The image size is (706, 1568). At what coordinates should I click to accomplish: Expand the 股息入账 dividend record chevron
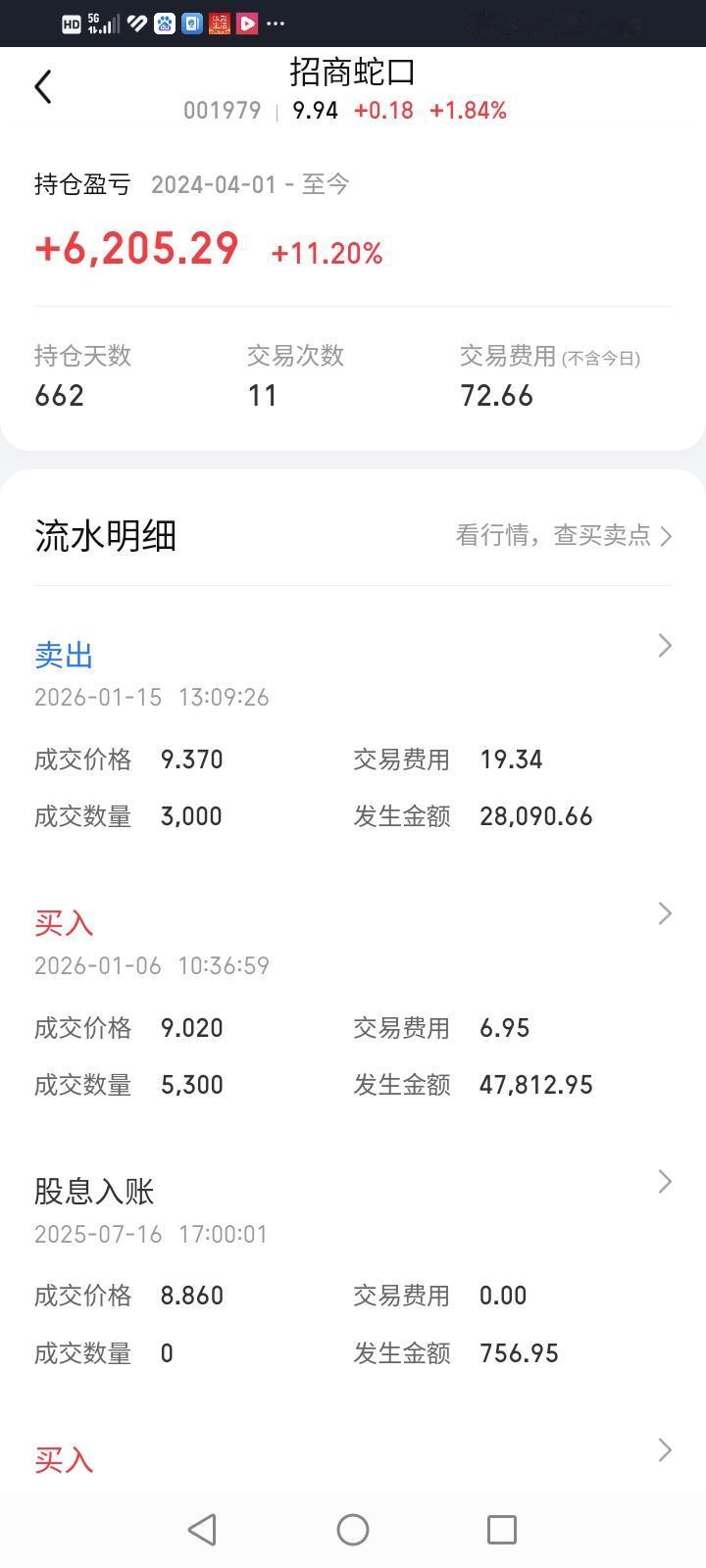click(x=665, y=1181)
